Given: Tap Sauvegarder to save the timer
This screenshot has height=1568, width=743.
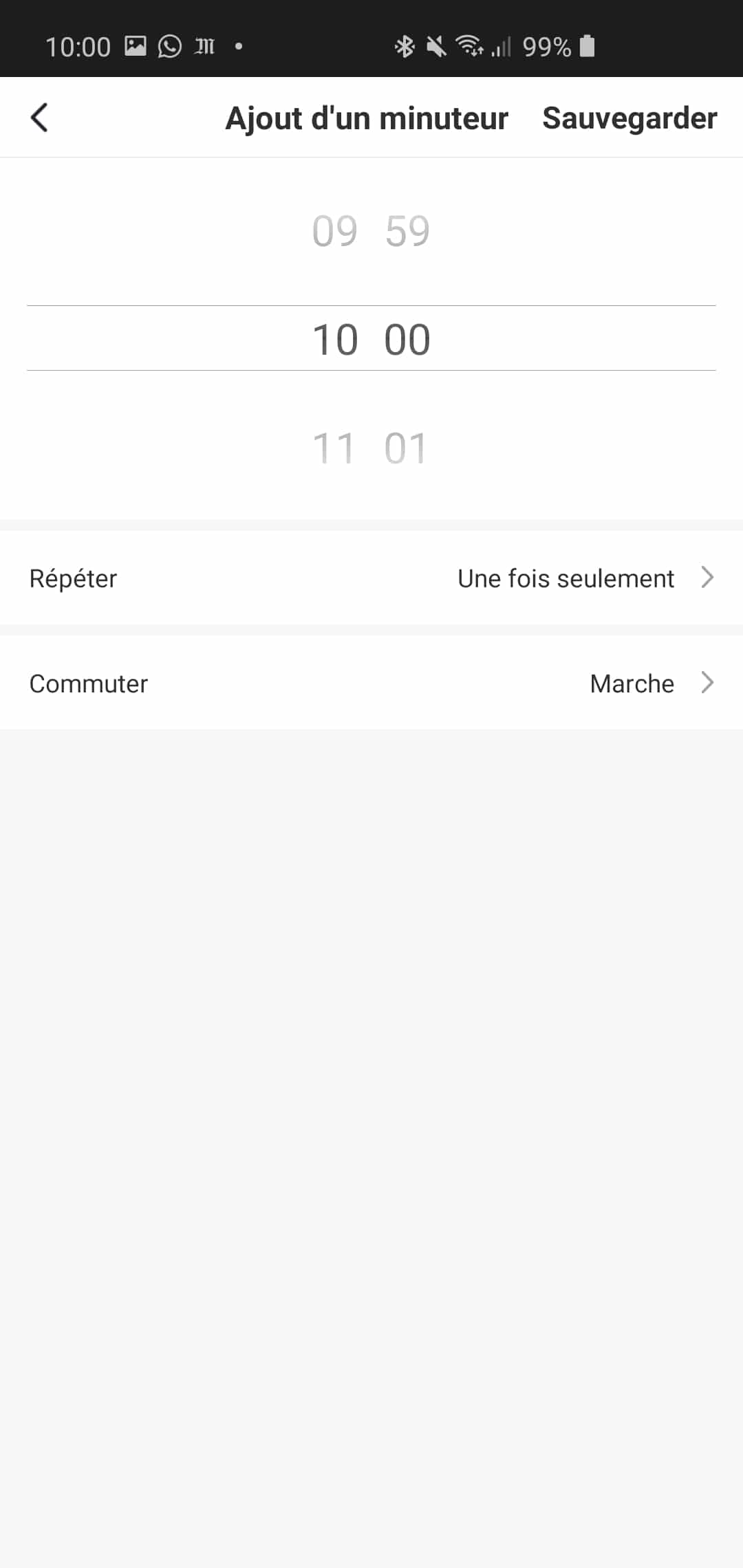Looking at the screenshot, I should pyautogui.click(x=629, y=118).
